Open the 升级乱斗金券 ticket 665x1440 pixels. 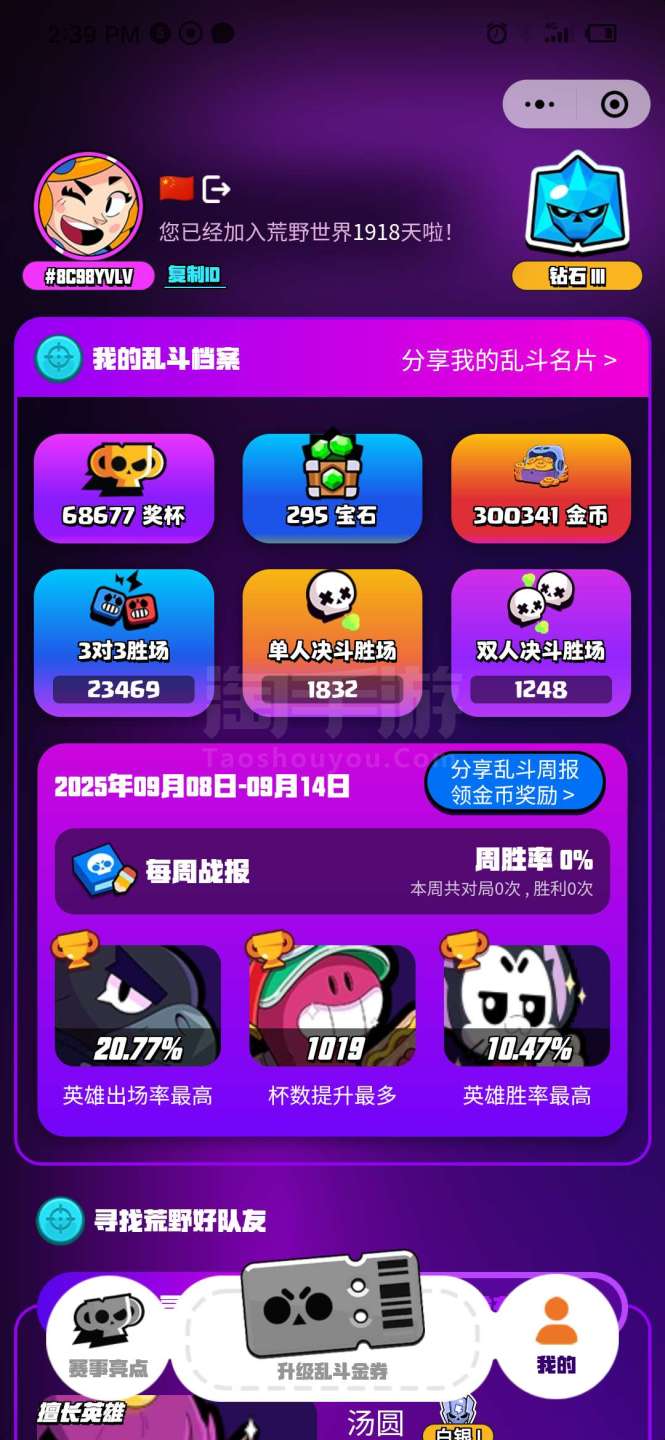(332, 1320)
